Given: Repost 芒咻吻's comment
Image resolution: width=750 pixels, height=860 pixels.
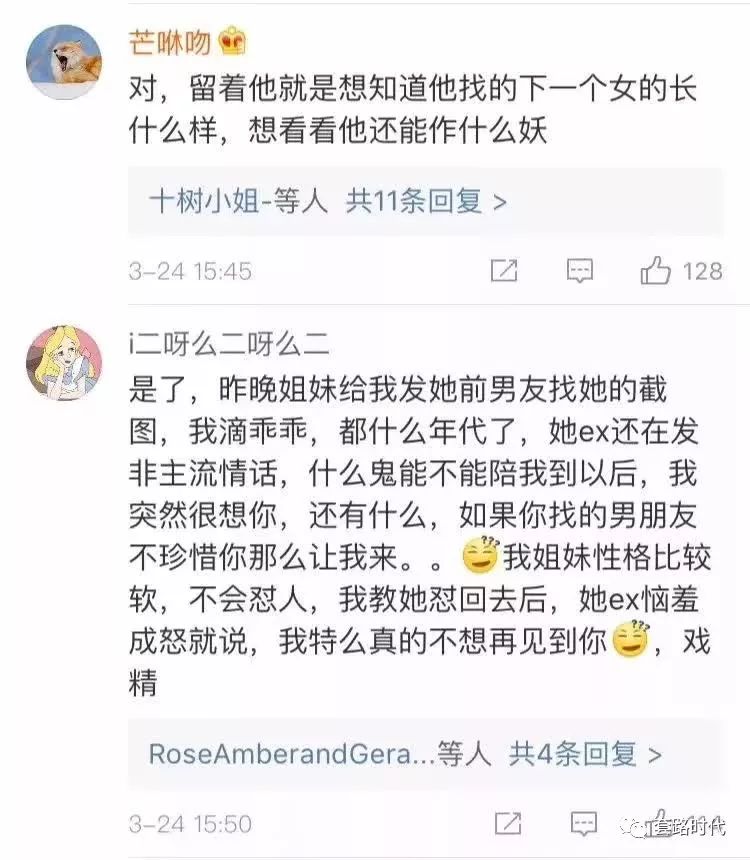Looking at the screenshot, I should 505,270.
